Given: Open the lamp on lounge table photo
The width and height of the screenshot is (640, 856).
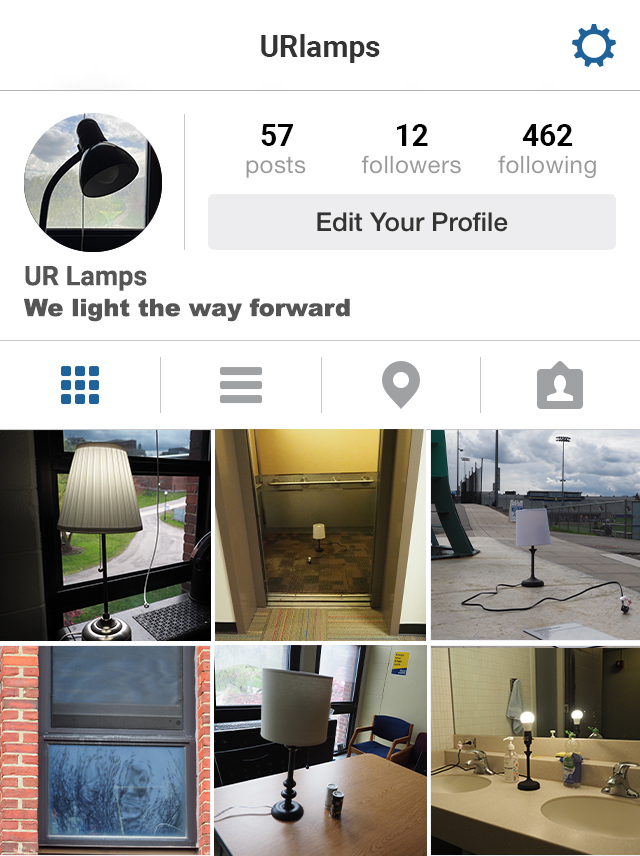Looking at the screenshot, I should (320, 750).
